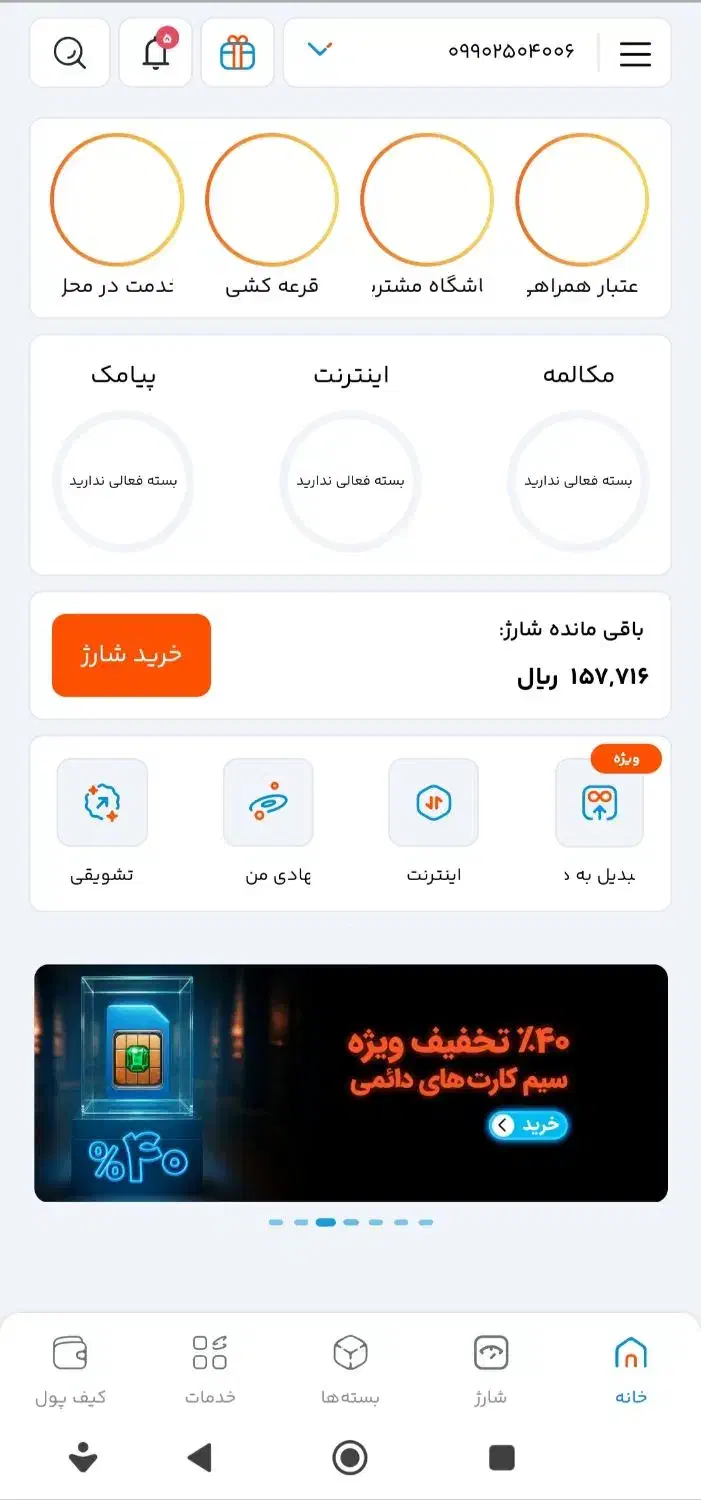
Task: Open the search icon
Action: click(x=69, y=53)
